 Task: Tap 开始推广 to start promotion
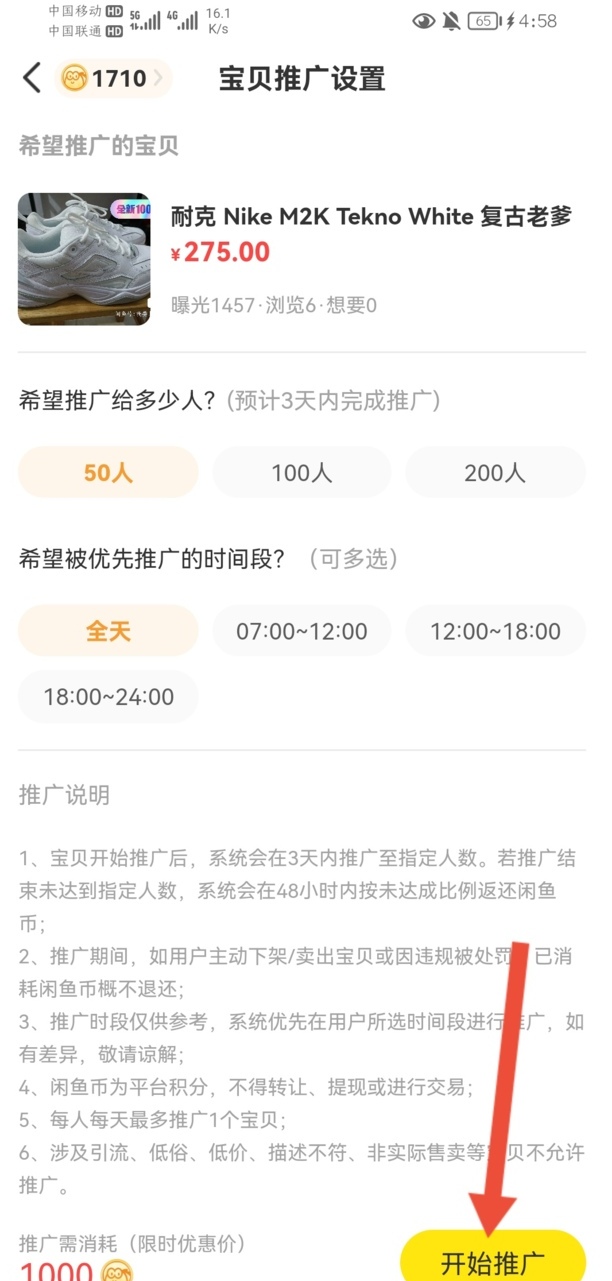pos(493,1260)
